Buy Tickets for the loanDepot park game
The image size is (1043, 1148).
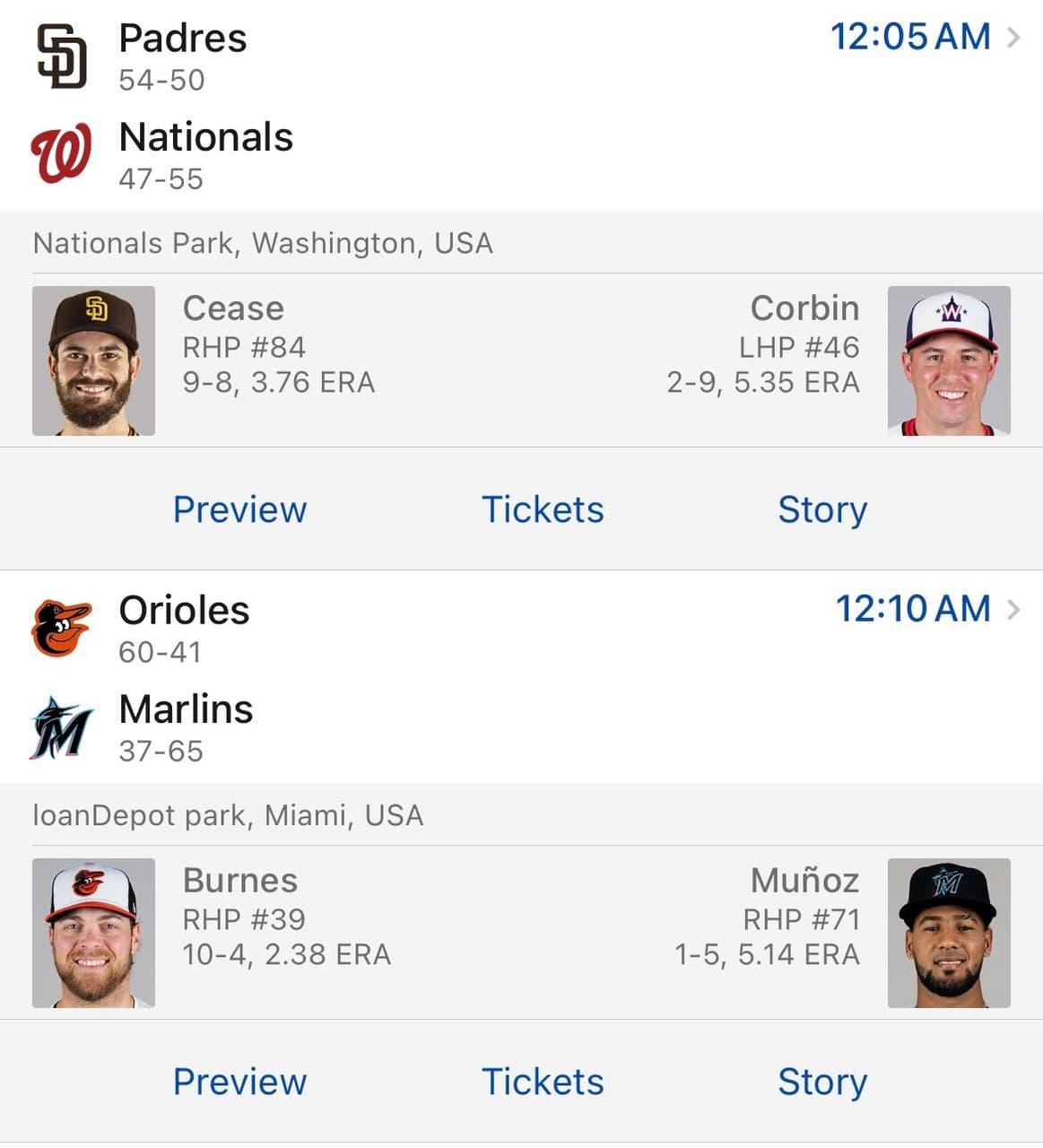point(543,1082)
